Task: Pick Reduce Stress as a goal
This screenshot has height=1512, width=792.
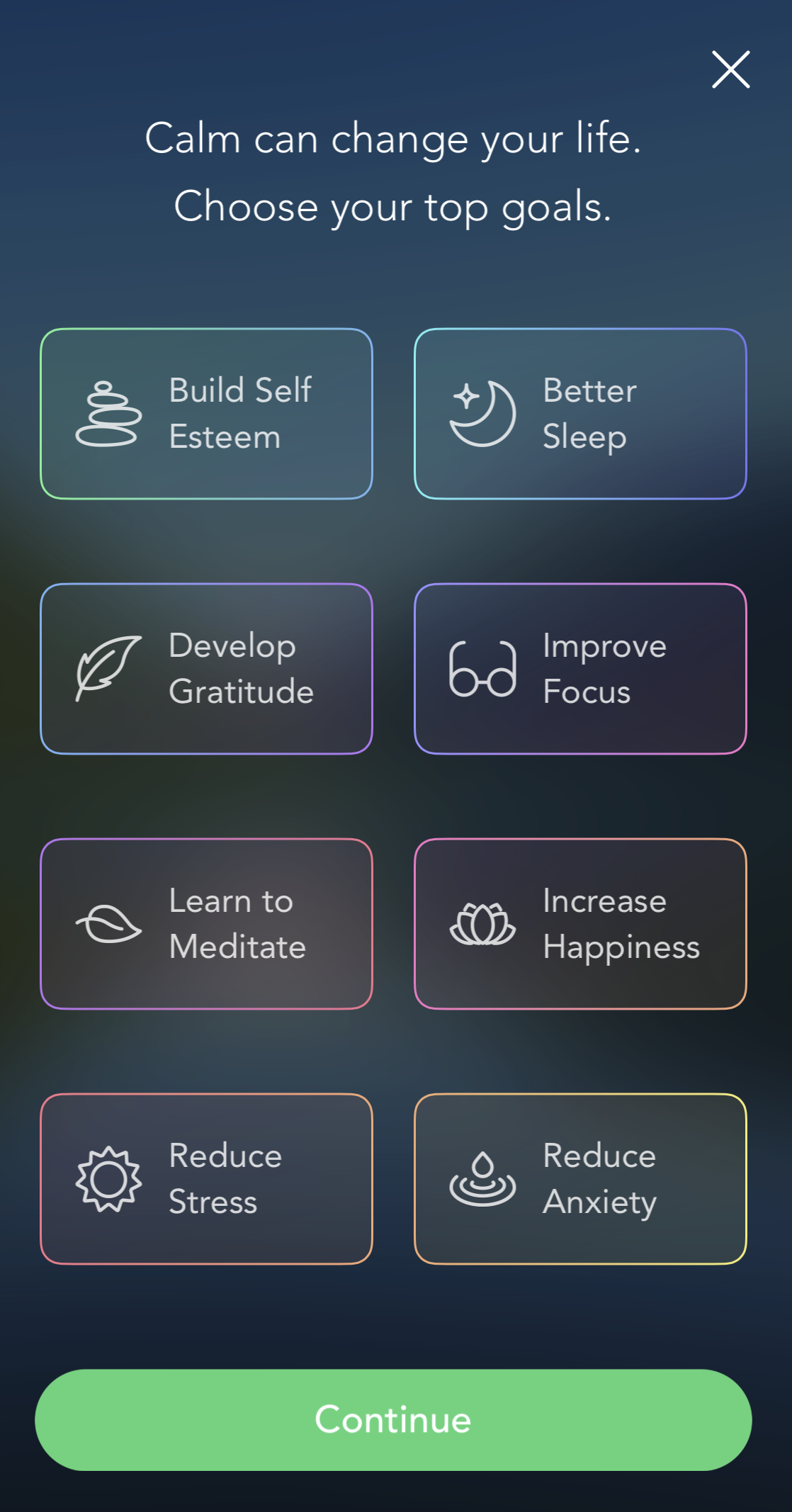Action: pyautogui.click(x=206, y=1179)
